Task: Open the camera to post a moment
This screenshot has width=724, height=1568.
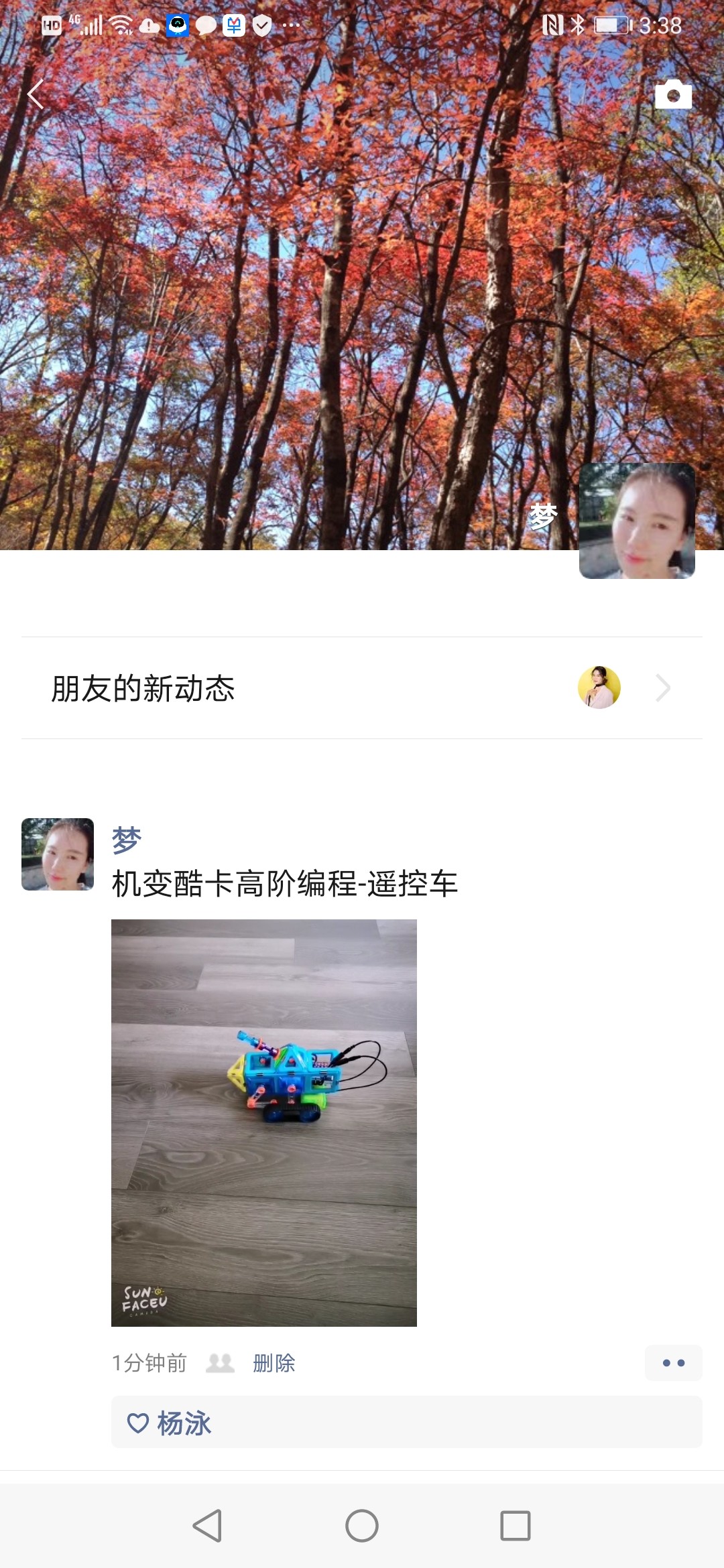Action: (x=673, y=94)
